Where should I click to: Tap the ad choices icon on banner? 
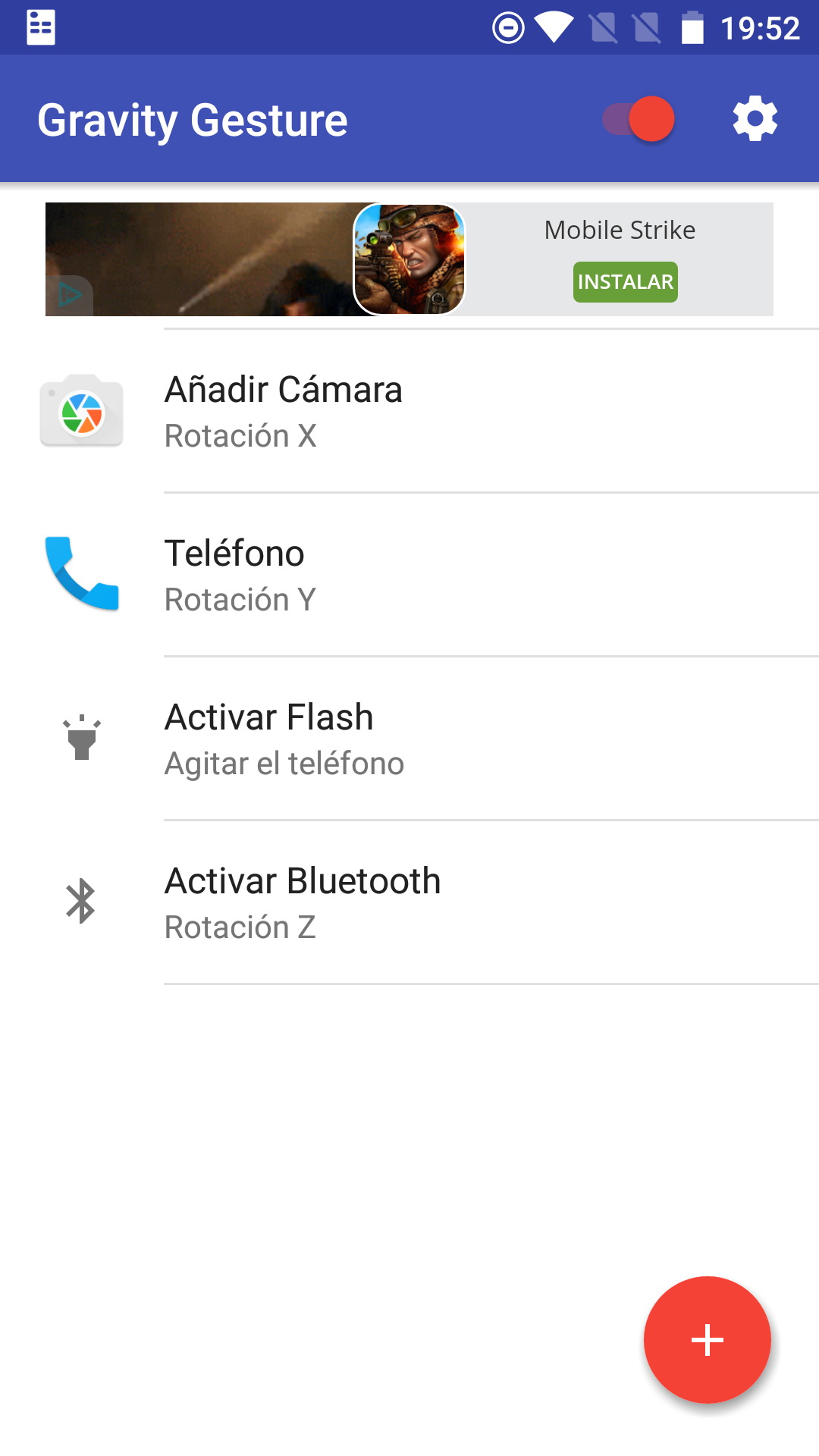(70, 295)
